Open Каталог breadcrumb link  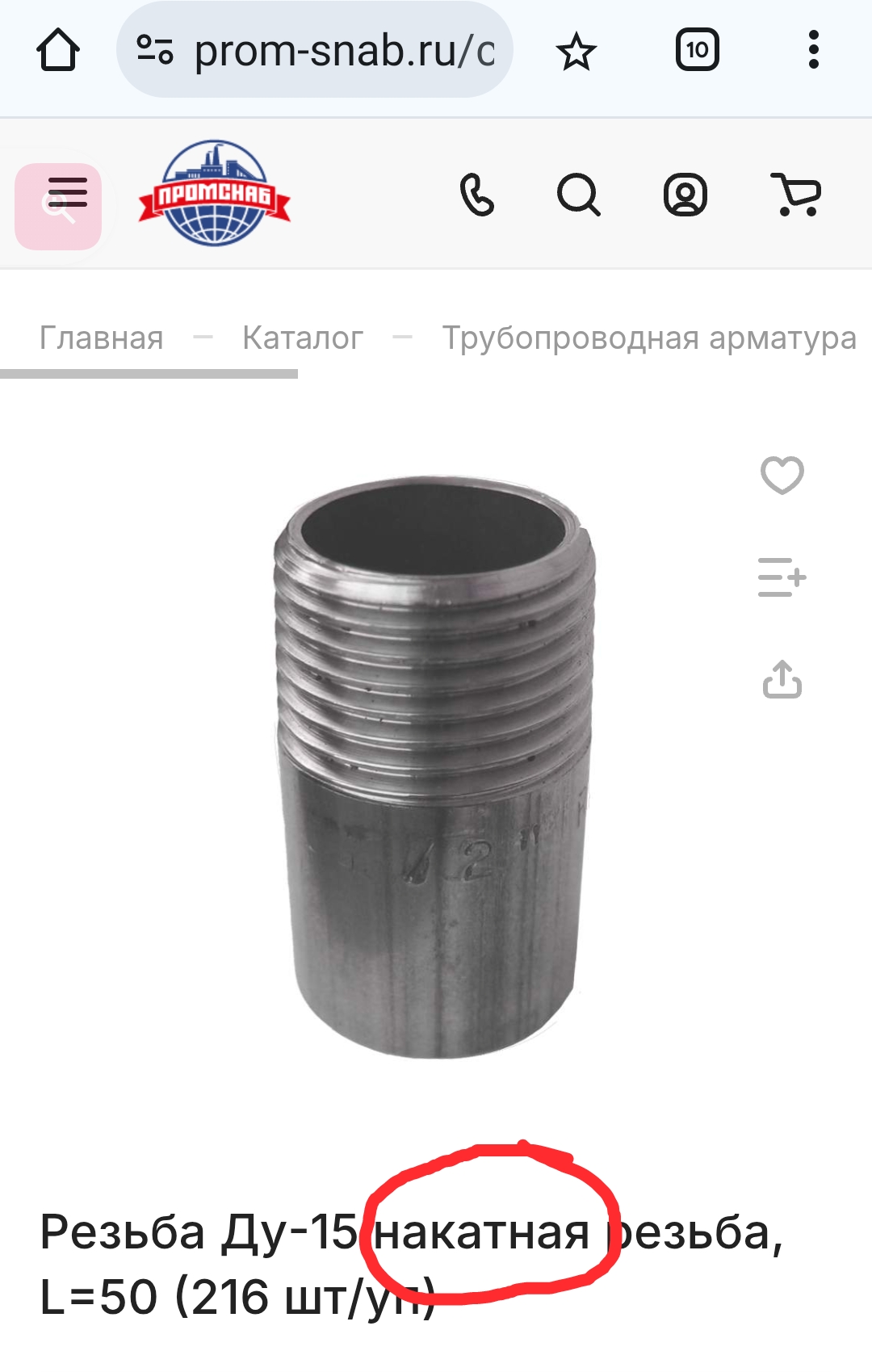tap(303, 338)
